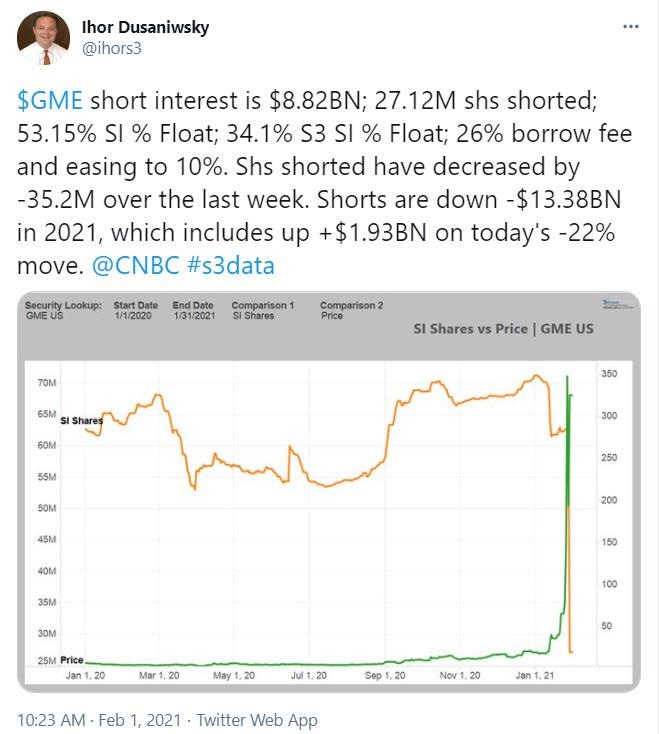This screenshot has width=659, height=734.
Task: Open the Twitter Web App source link
Action: (x=257, y=719)
